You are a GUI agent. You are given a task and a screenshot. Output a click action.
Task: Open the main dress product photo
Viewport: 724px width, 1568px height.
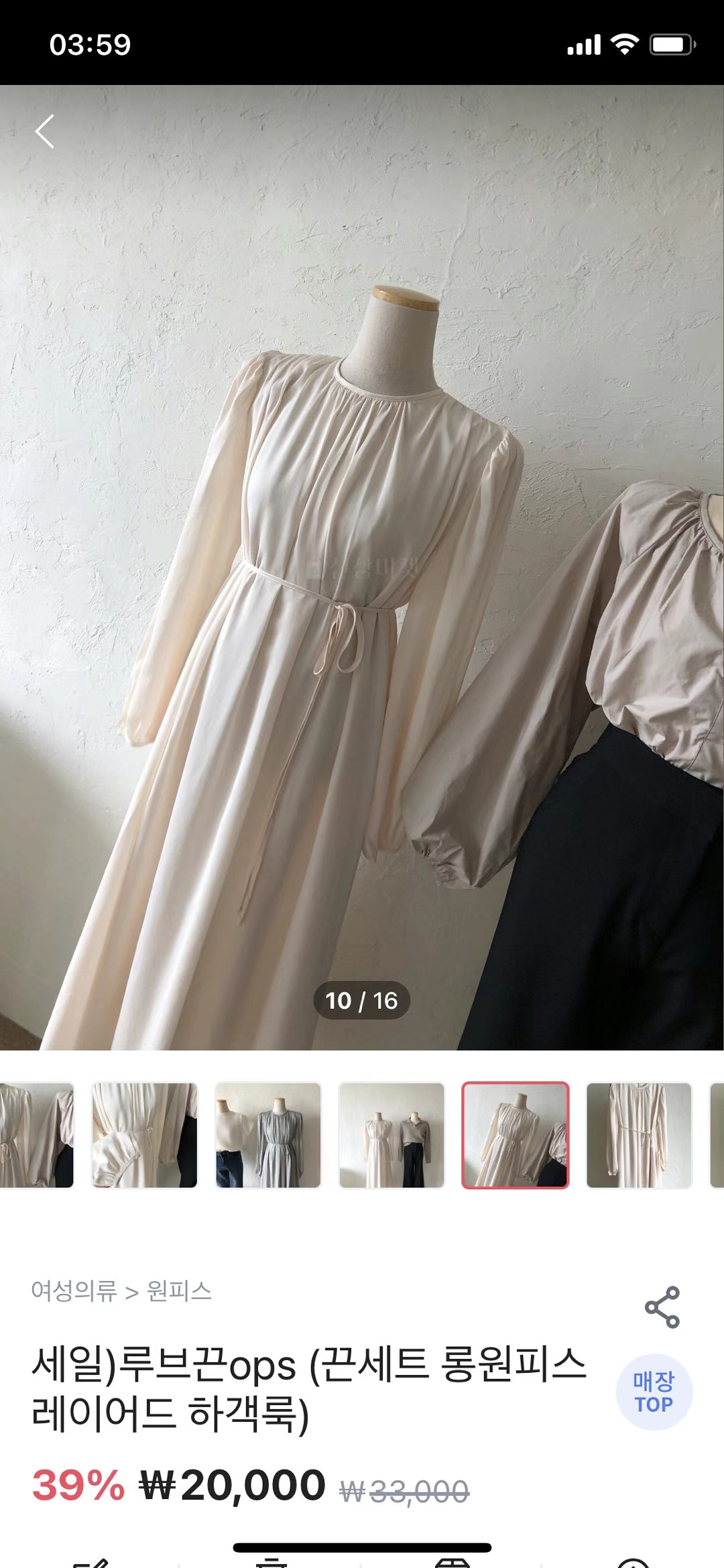tap(362, 603)
